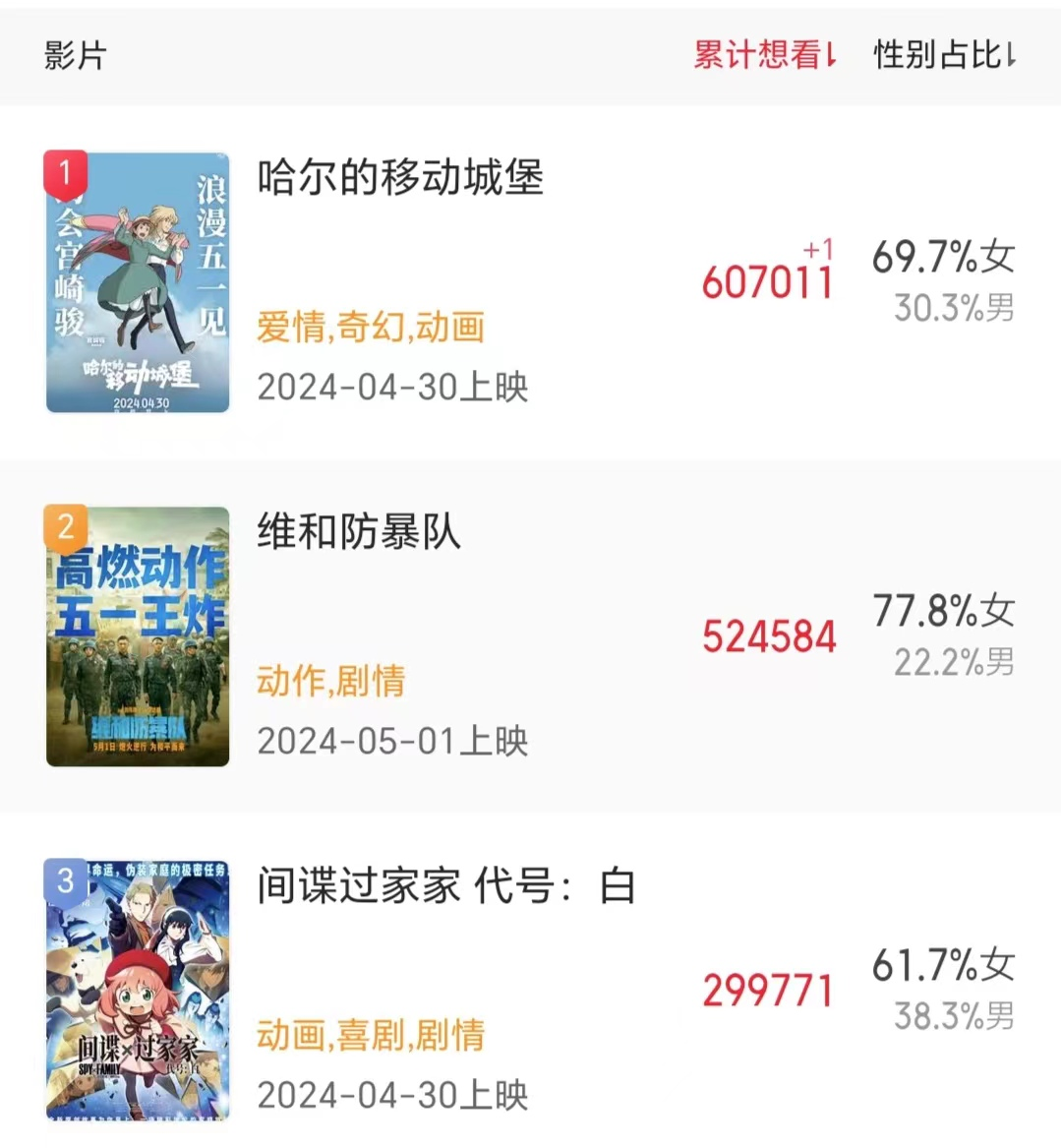Viewport: 1061px width, 1148px height.
Task: Open 间谍过家家 代号：白 movie entry
Action: (x=445, y=886)
